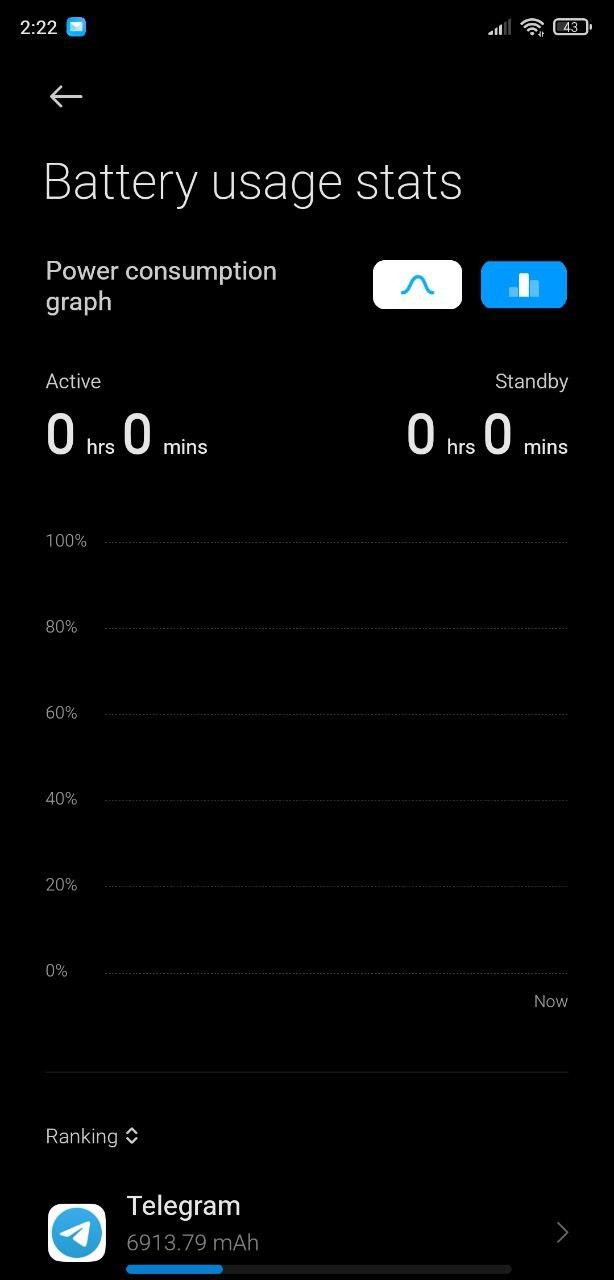Switch to the curve line graph view

click(417, 285)
